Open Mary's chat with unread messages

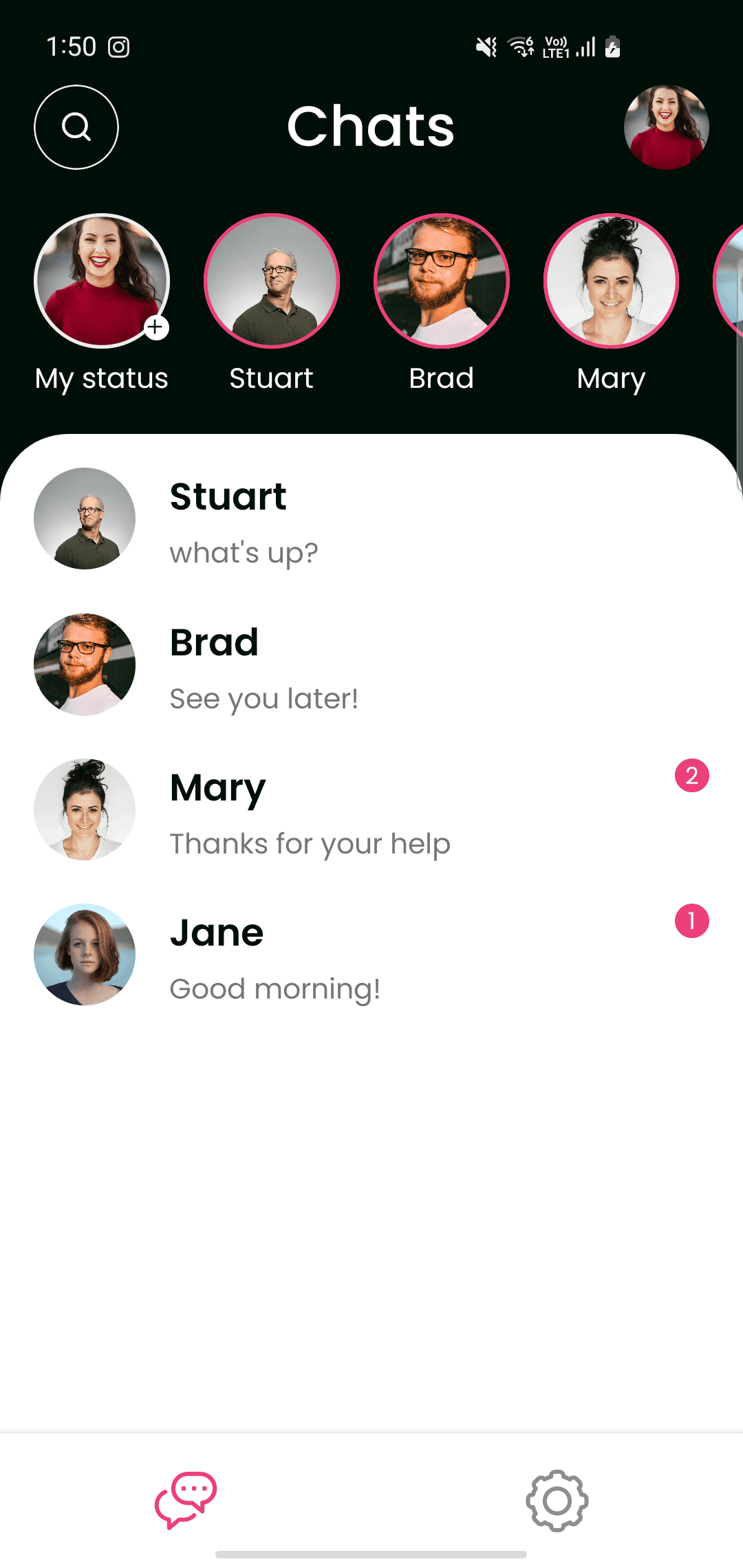coord(371,810)
